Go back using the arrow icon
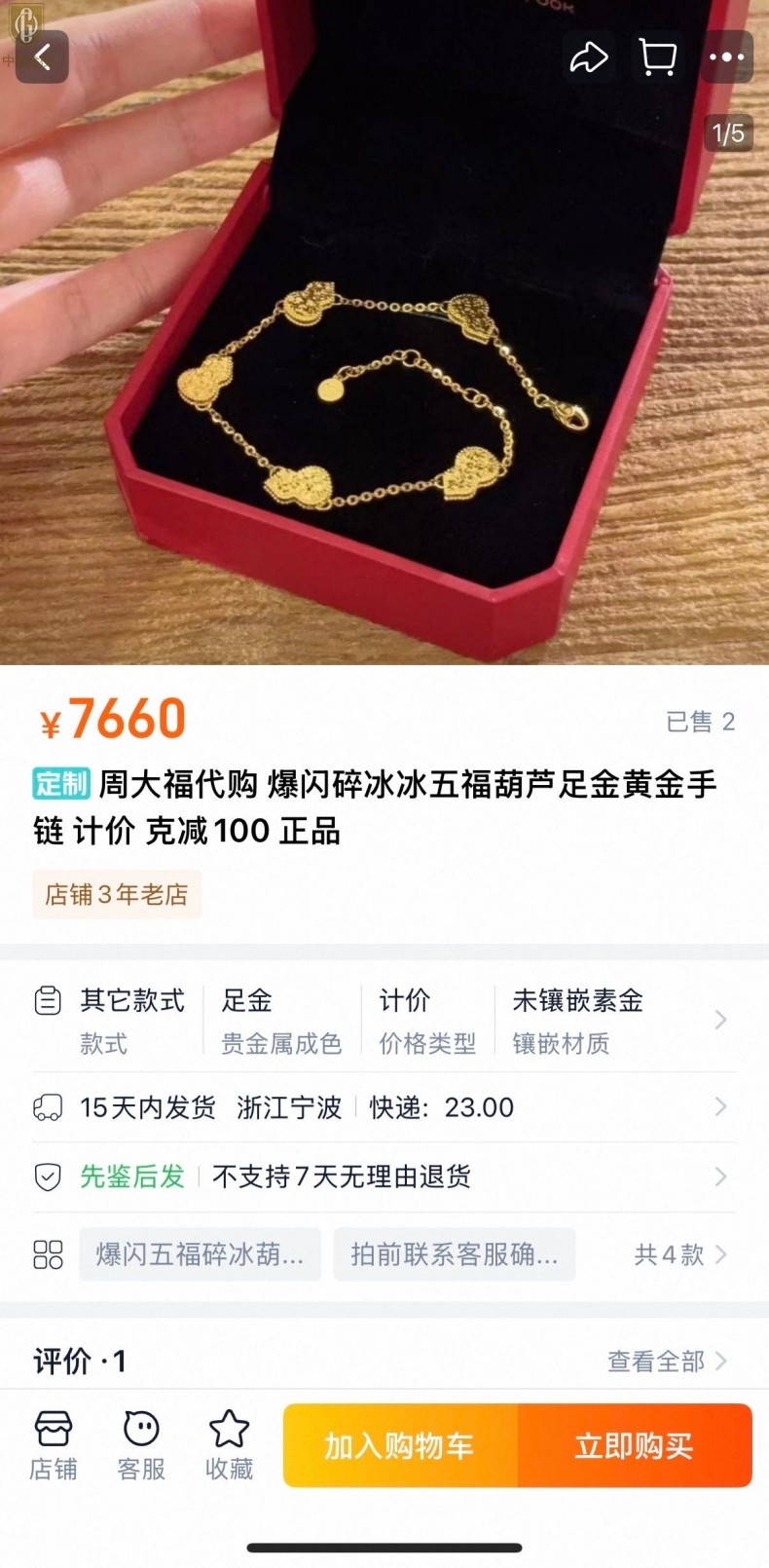This screenshot has width=769, height=1568. (42, 57)
